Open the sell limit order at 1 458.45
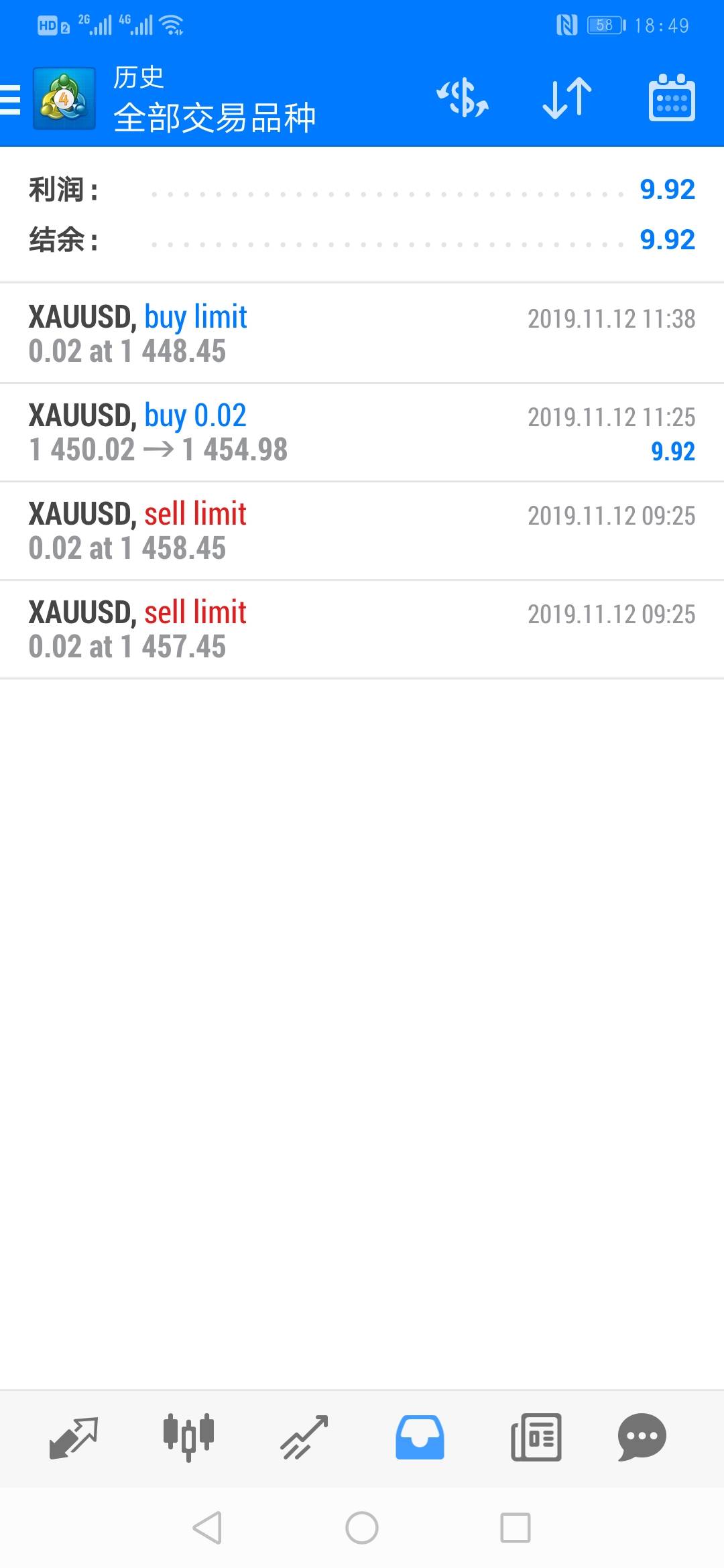Screen dimensions: 724x1568 click(x=362, y=531)
